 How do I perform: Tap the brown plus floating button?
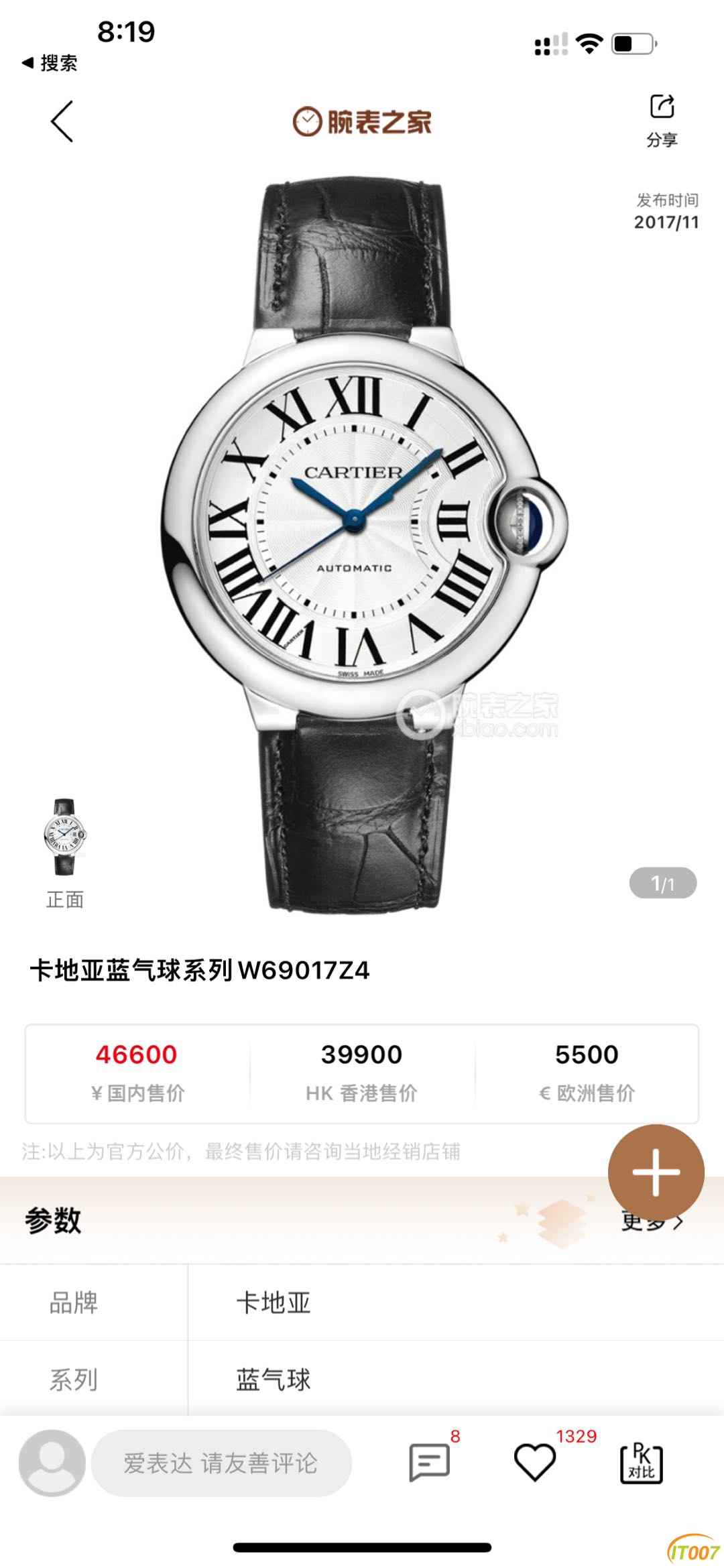(656, 1172)
